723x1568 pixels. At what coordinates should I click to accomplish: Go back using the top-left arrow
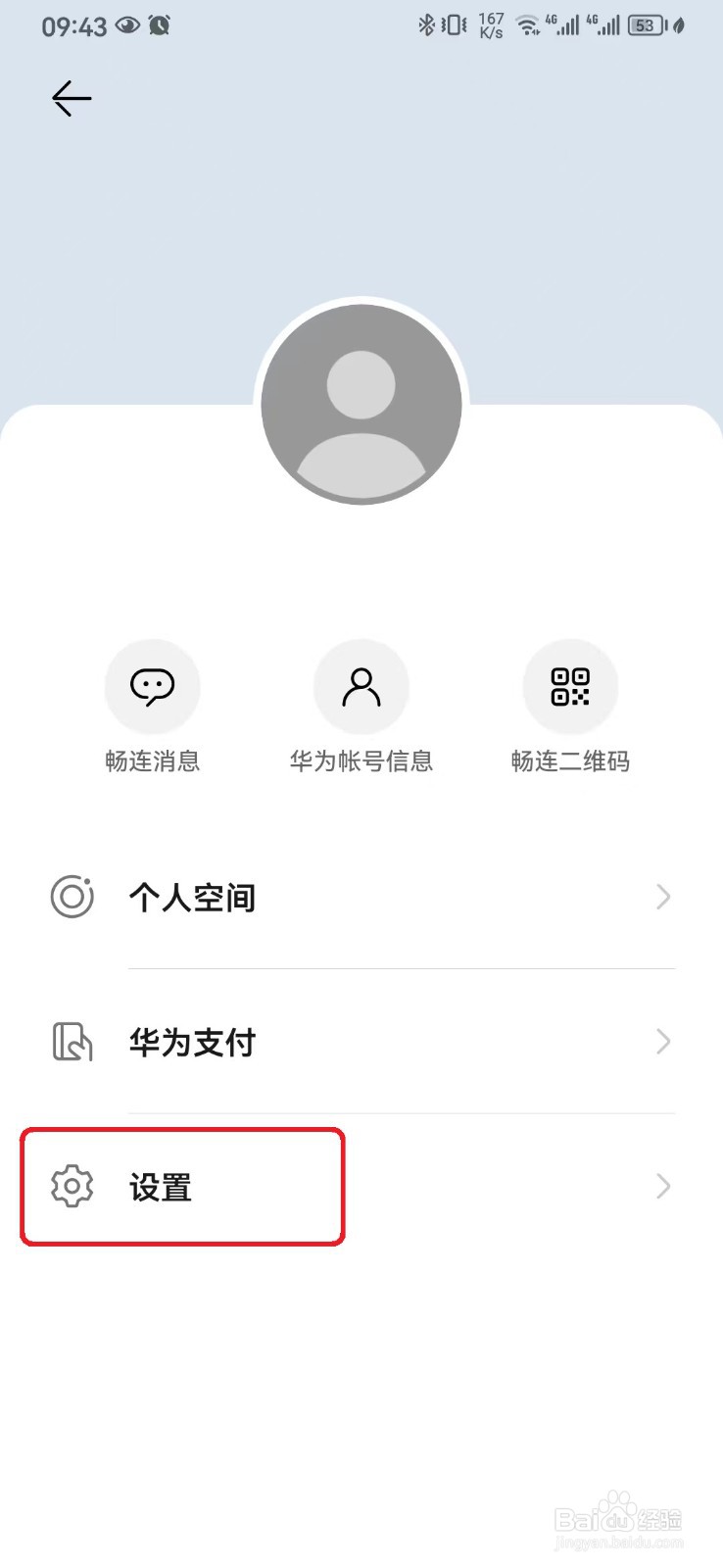pos(72,99)
